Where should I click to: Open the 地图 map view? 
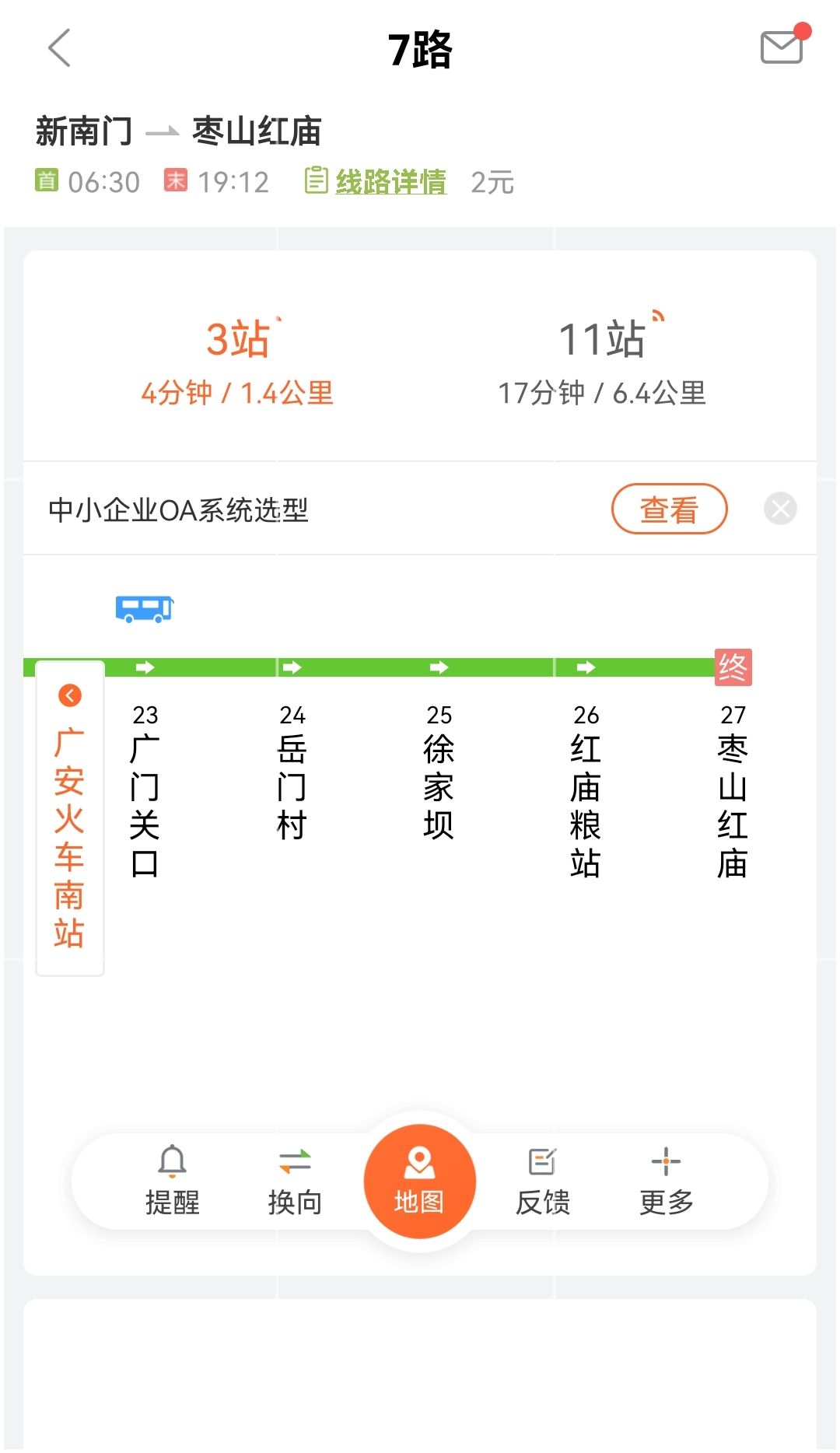(x=419, y=1181)
